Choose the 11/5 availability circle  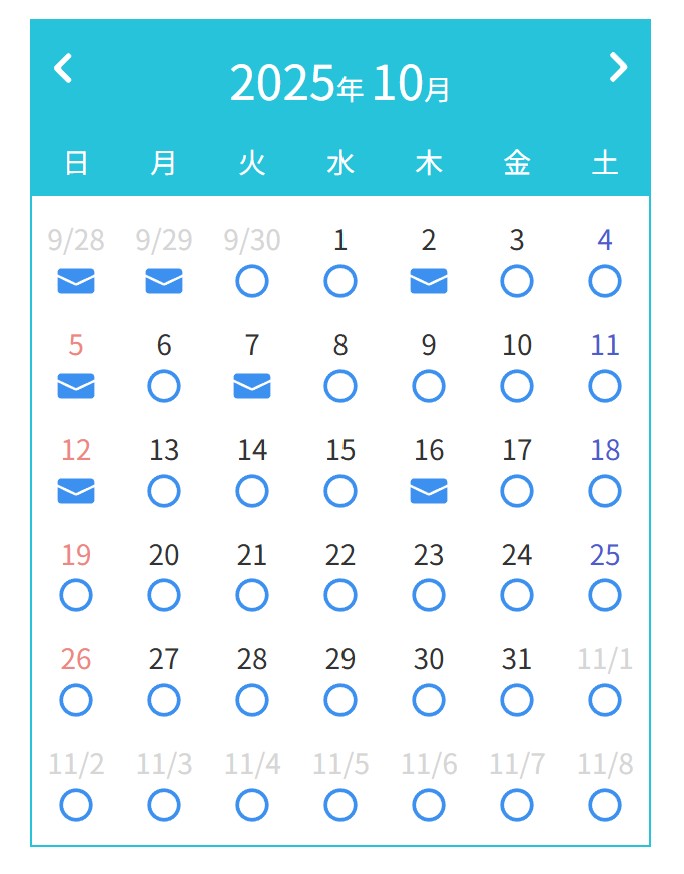coord(340,805)
